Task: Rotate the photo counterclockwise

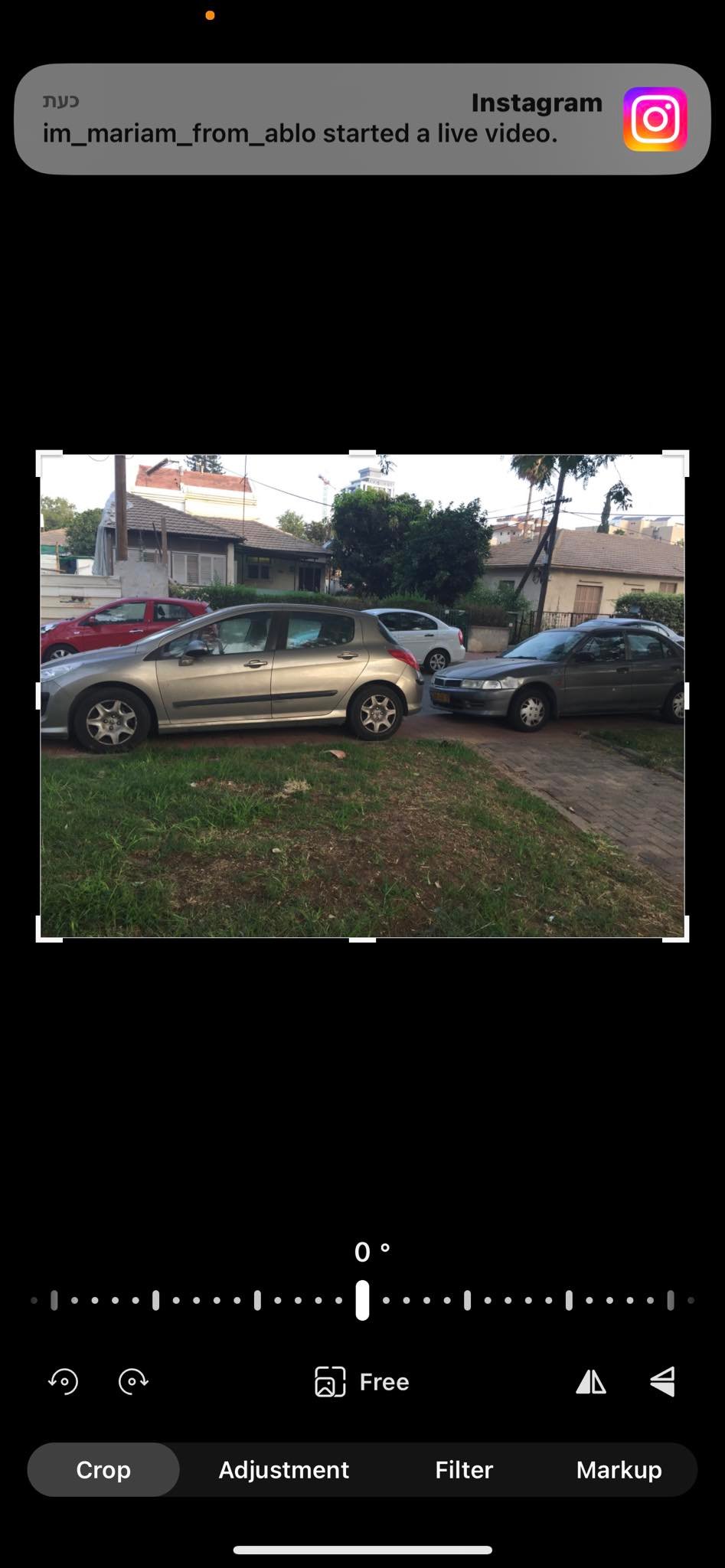Action: [x=64, y=1381]
